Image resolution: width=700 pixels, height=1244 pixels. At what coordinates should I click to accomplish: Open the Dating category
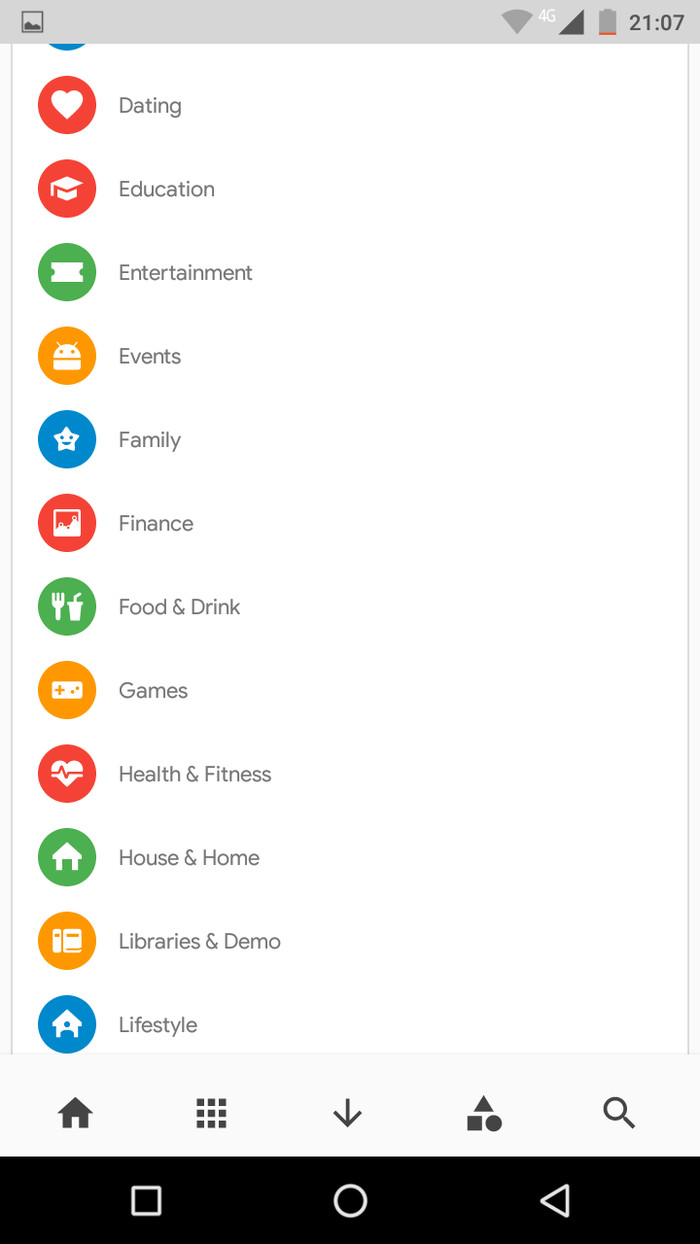[x=150, y=106]
